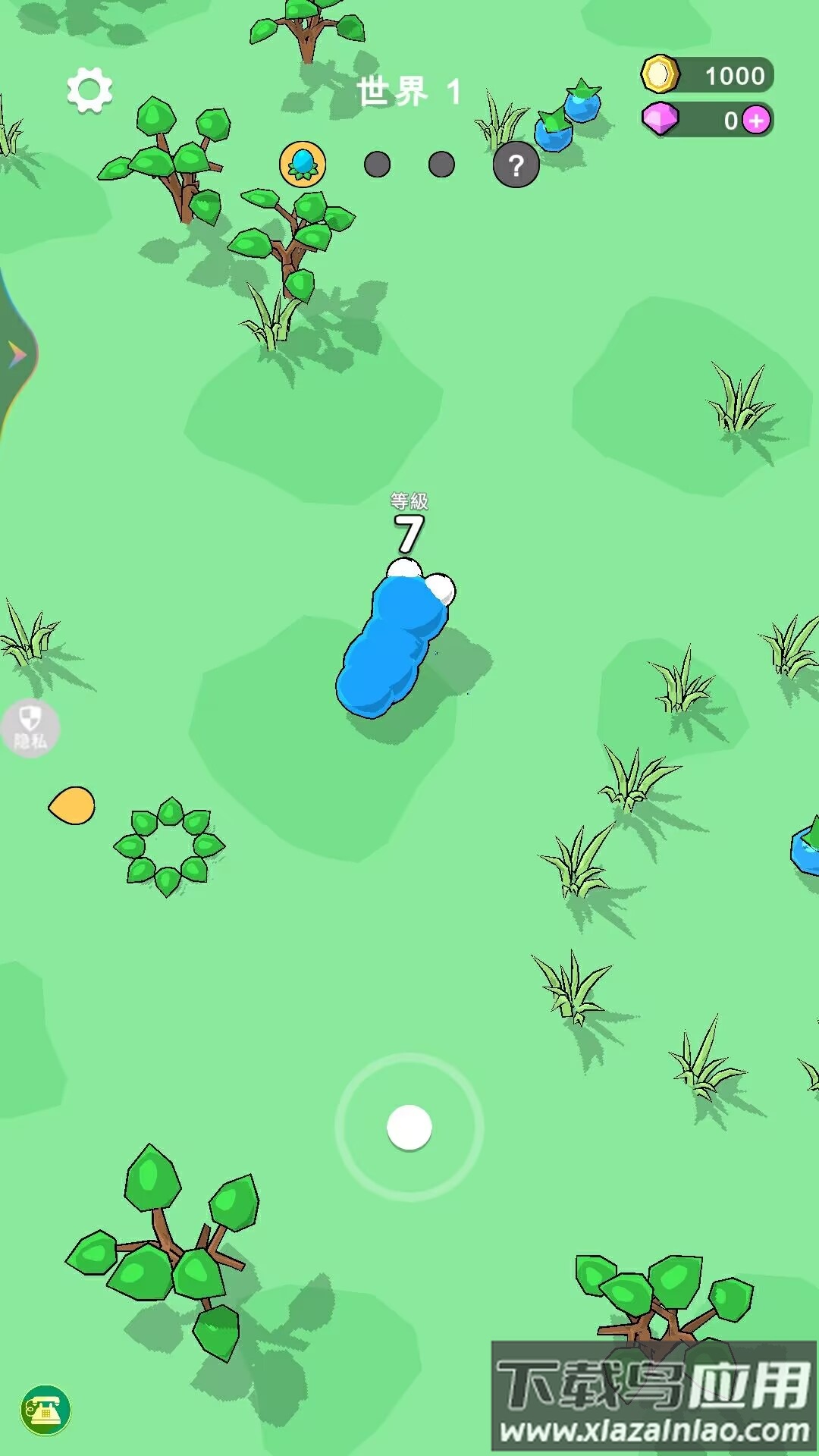
Task: Add more pink gems
Action: coord(756,121)
